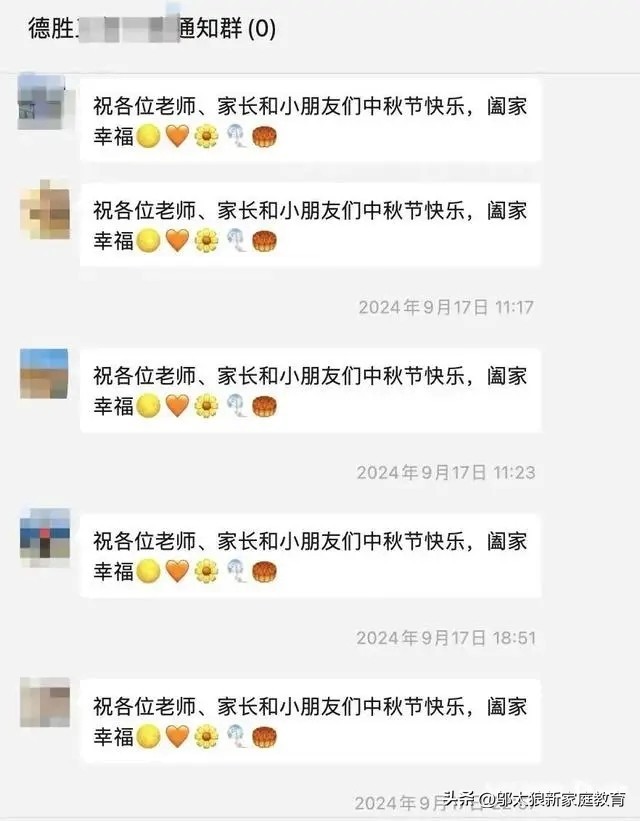The image size is (640, 821).
Task: Tap the sender avatar right below the 18:51 timestamp
Action: click(44, 702)
